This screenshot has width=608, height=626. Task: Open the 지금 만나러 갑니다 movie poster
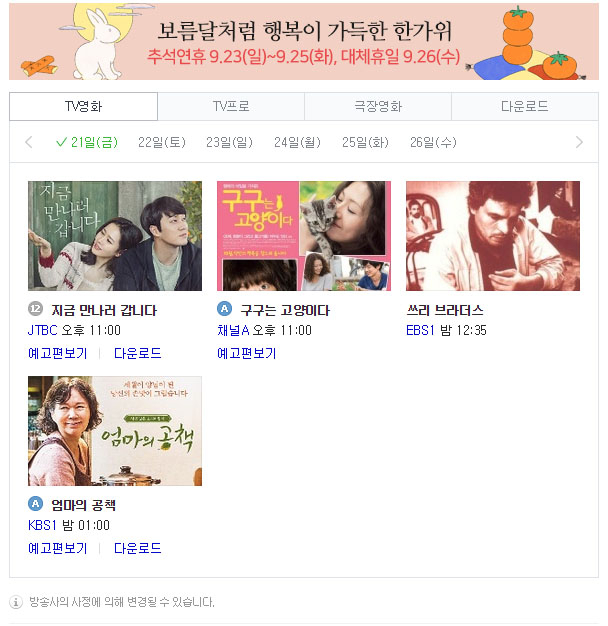click(115, 236)
